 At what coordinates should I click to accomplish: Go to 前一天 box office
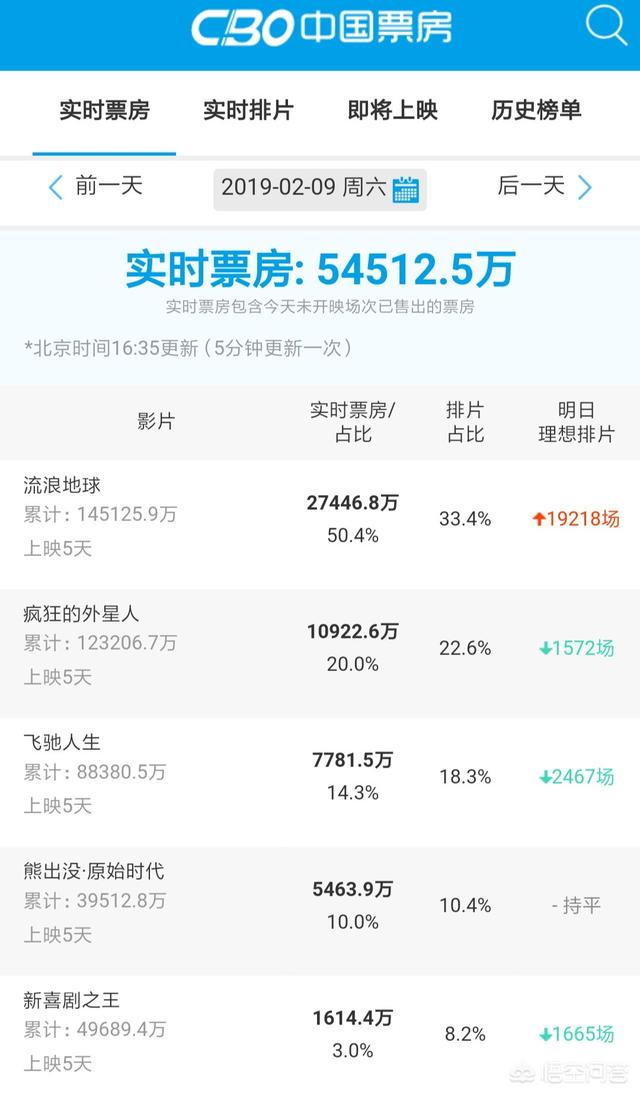point(96,186)
